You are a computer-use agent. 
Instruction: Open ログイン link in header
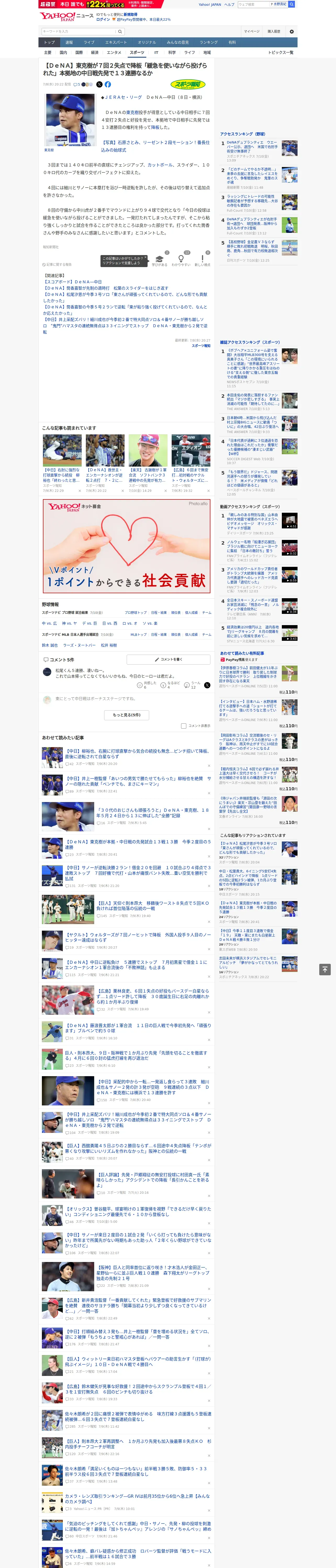103,20
